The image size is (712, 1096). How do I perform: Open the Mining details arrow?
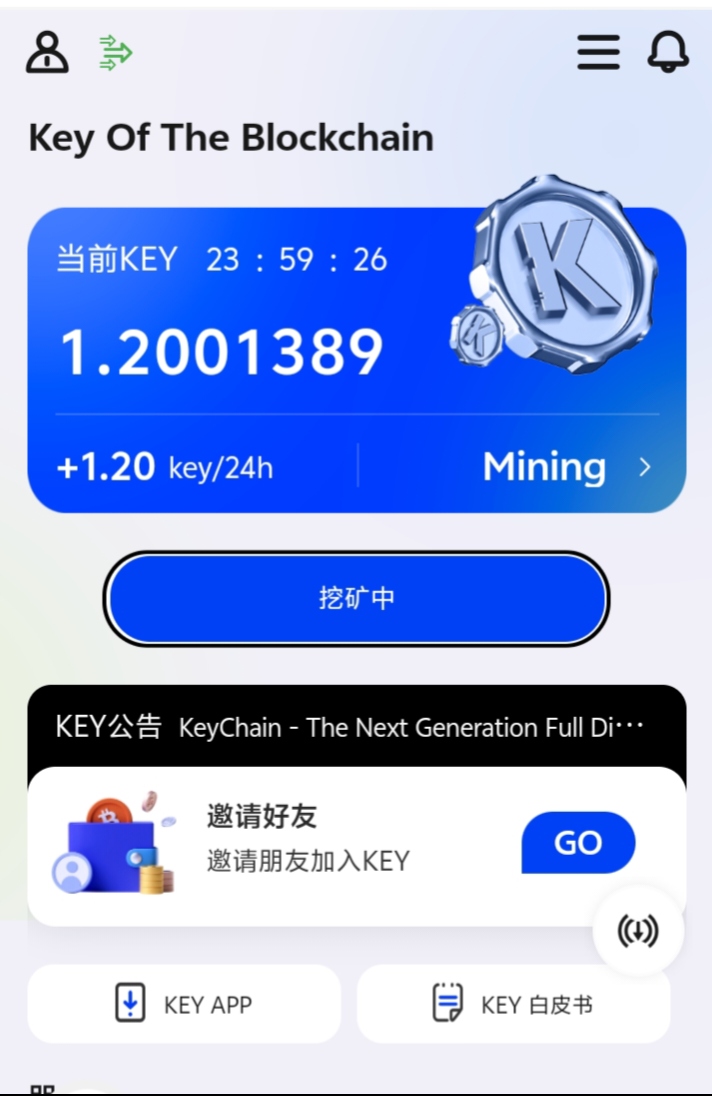(644, 467)
